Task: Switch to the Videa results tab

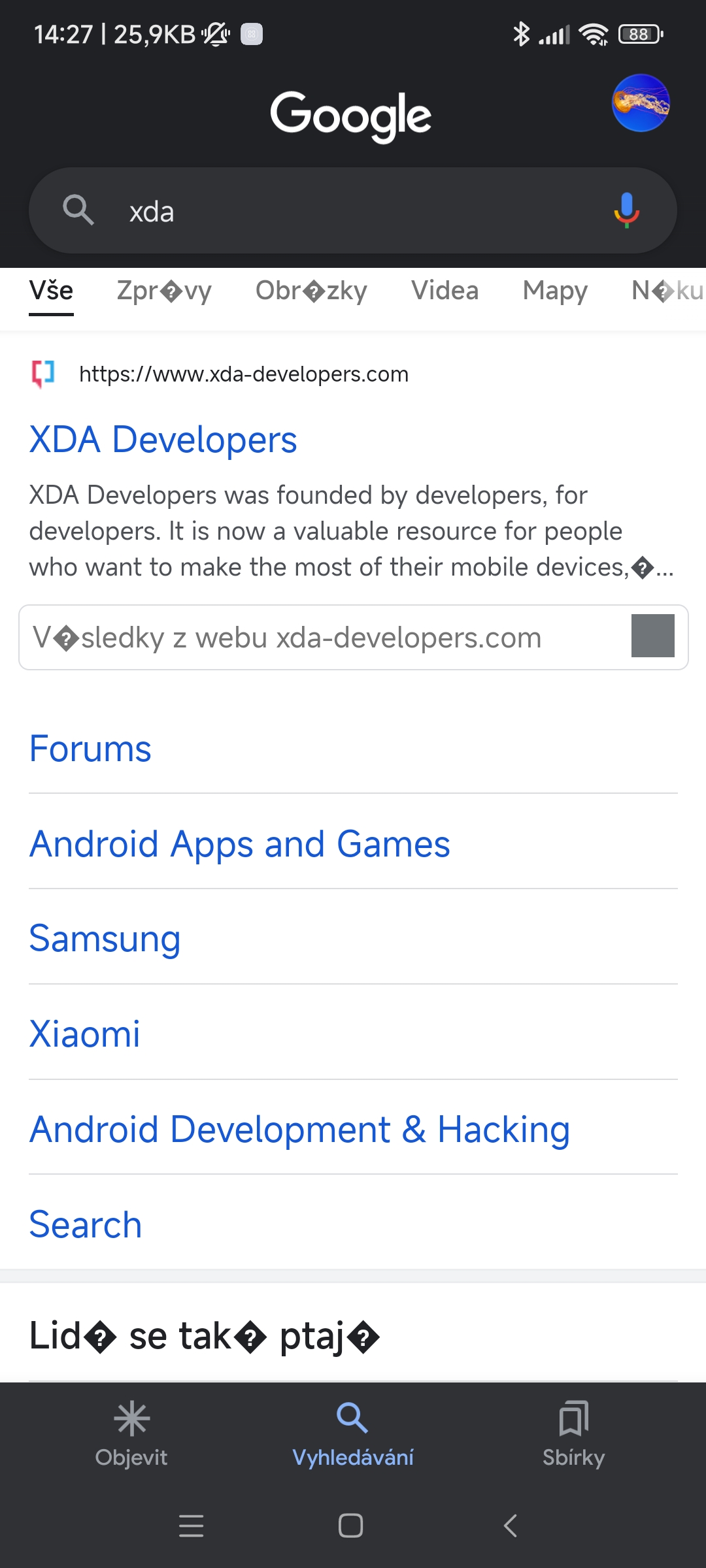Action: [445, 291]
